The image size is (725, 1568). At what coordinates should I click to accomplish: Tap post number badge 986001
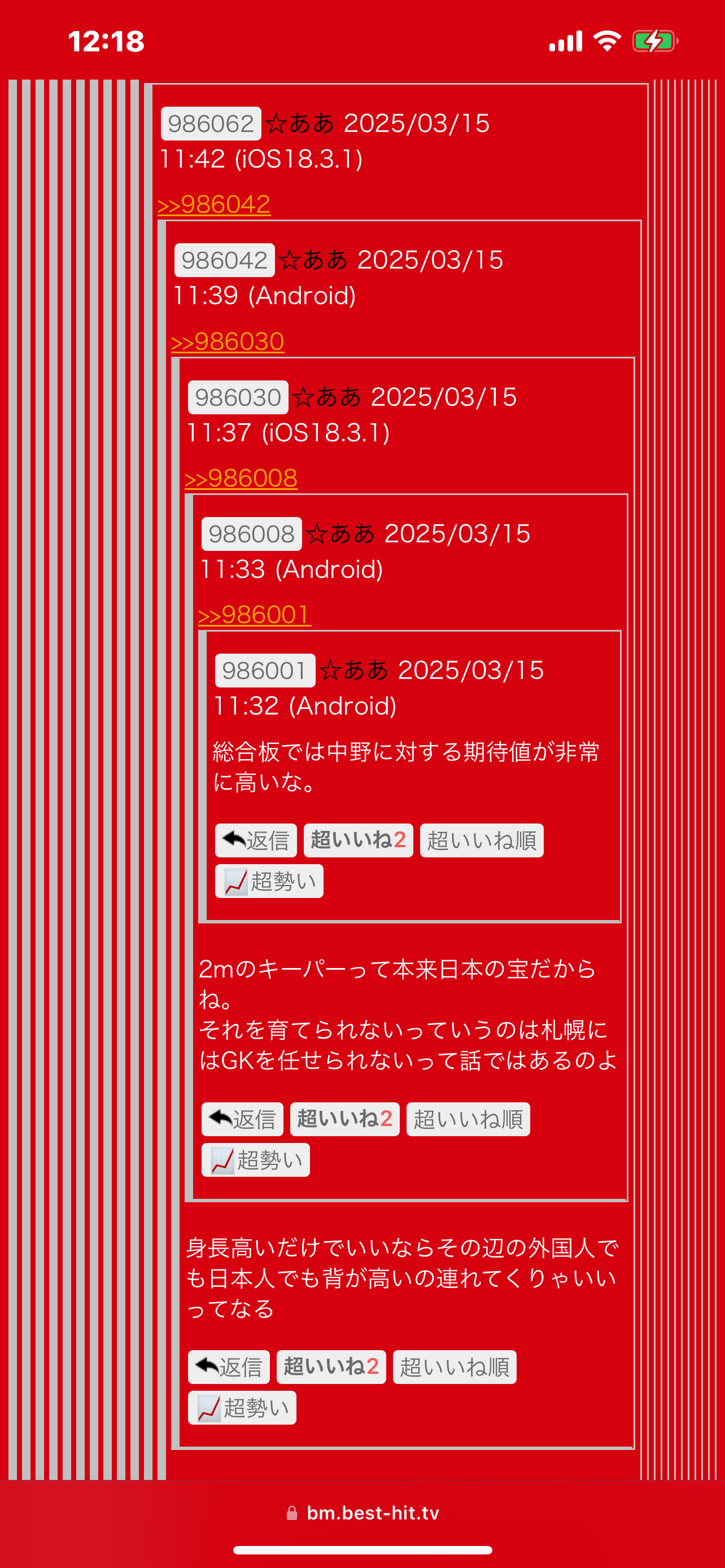(265, 671)
